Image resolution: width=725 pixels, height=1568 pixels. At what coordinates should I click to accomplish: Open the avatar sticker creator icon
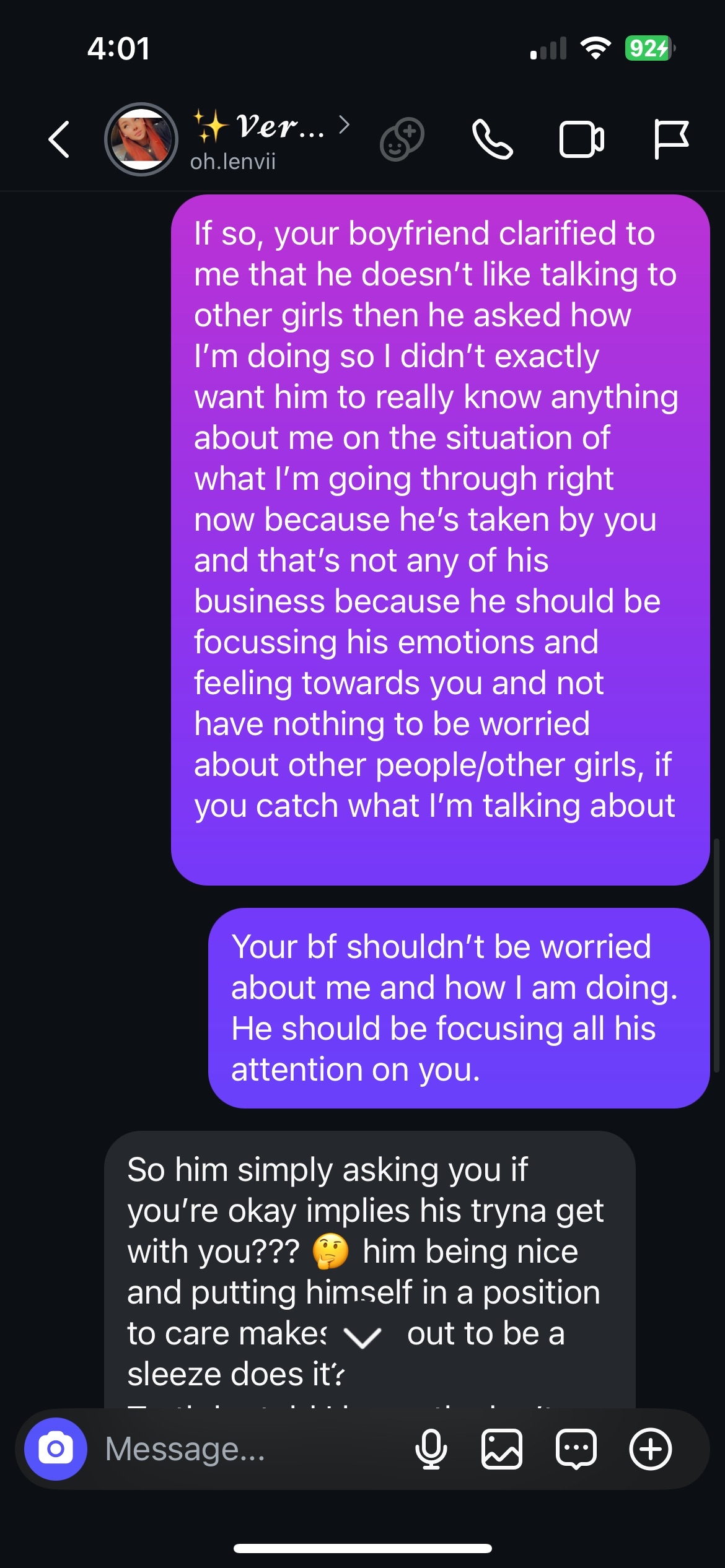click(402, 139)
